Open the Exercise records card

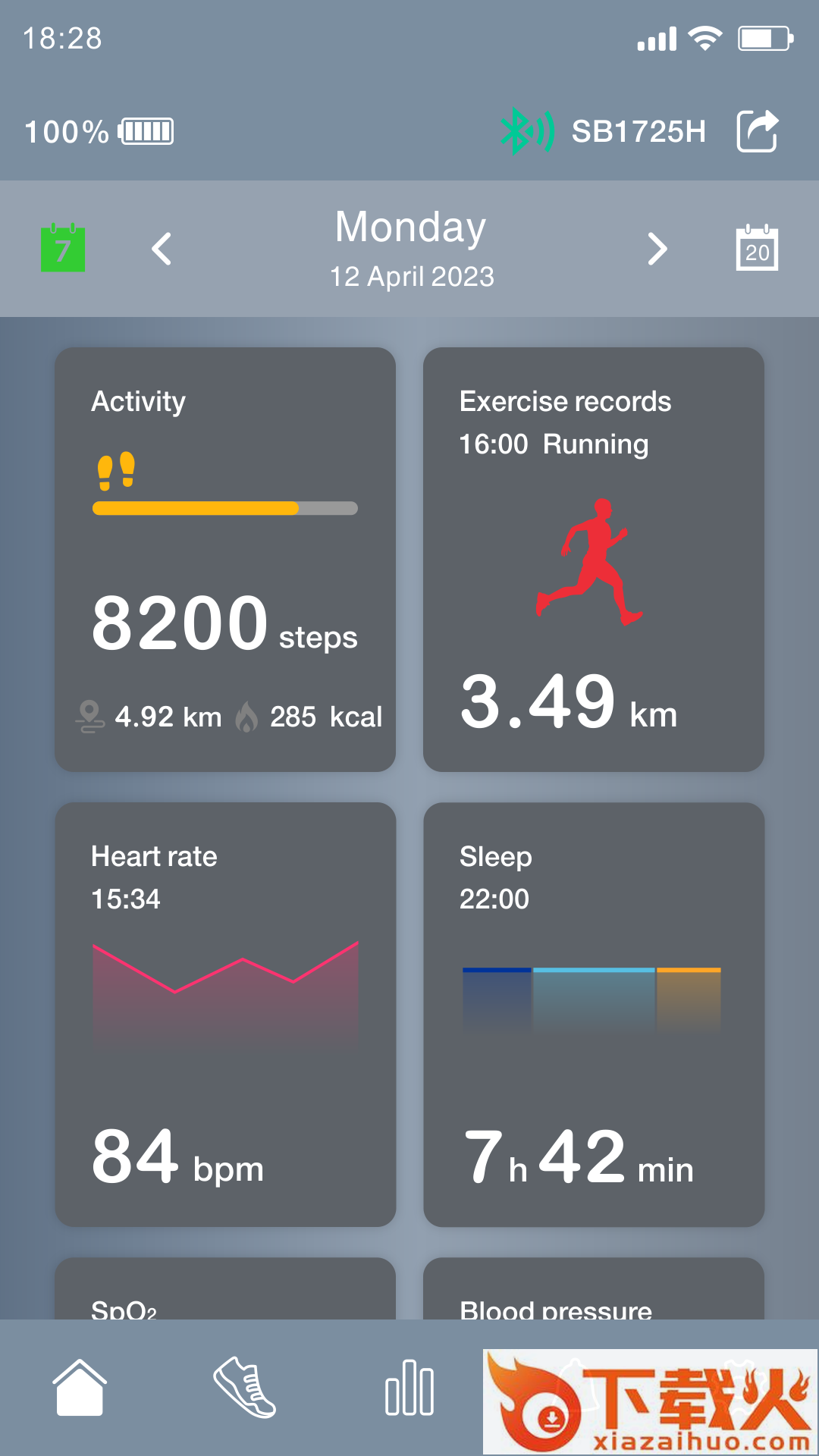pos(594,560)
